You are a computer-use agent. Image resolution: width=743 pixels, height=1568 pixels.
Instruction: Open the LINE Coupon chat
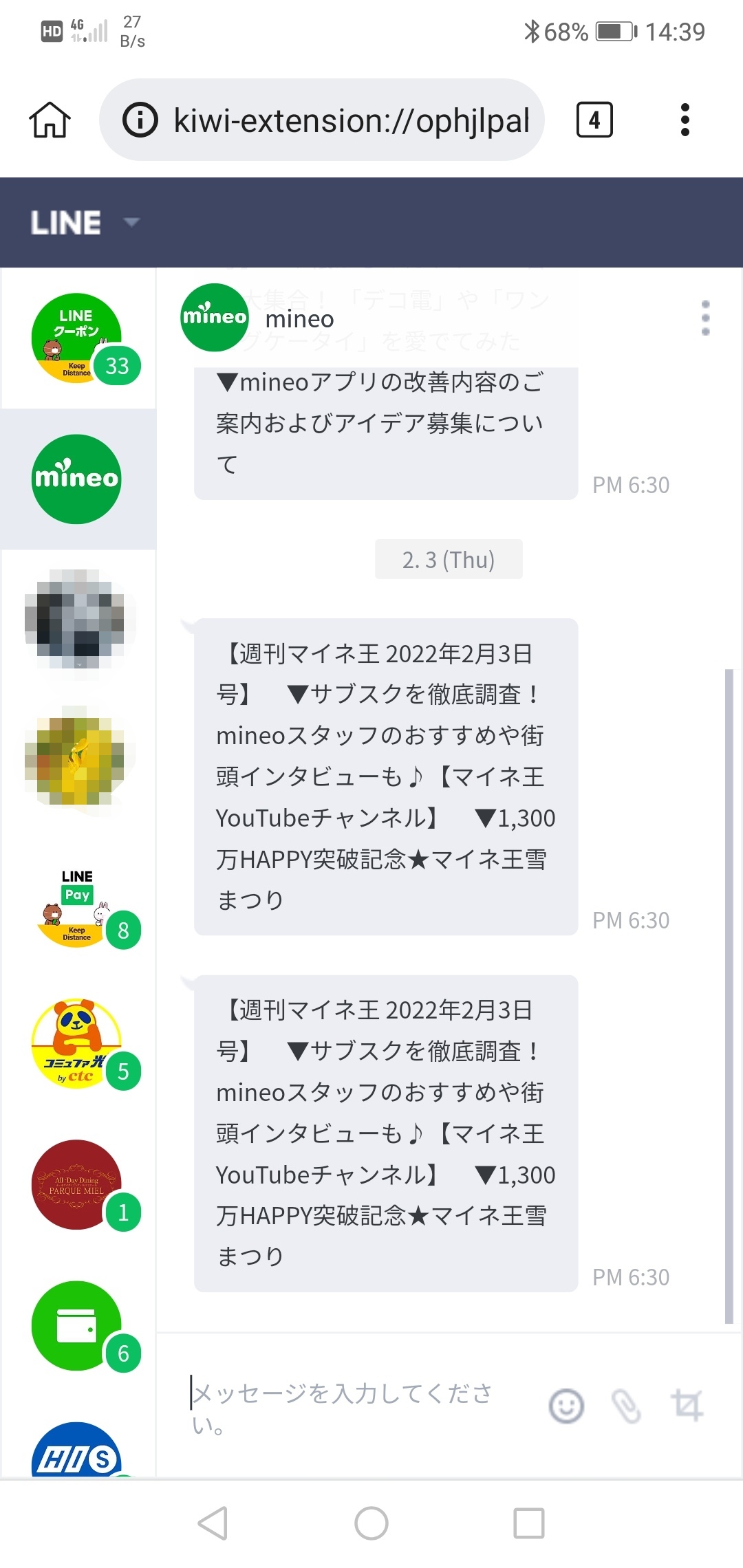click(x=77, y=338)
